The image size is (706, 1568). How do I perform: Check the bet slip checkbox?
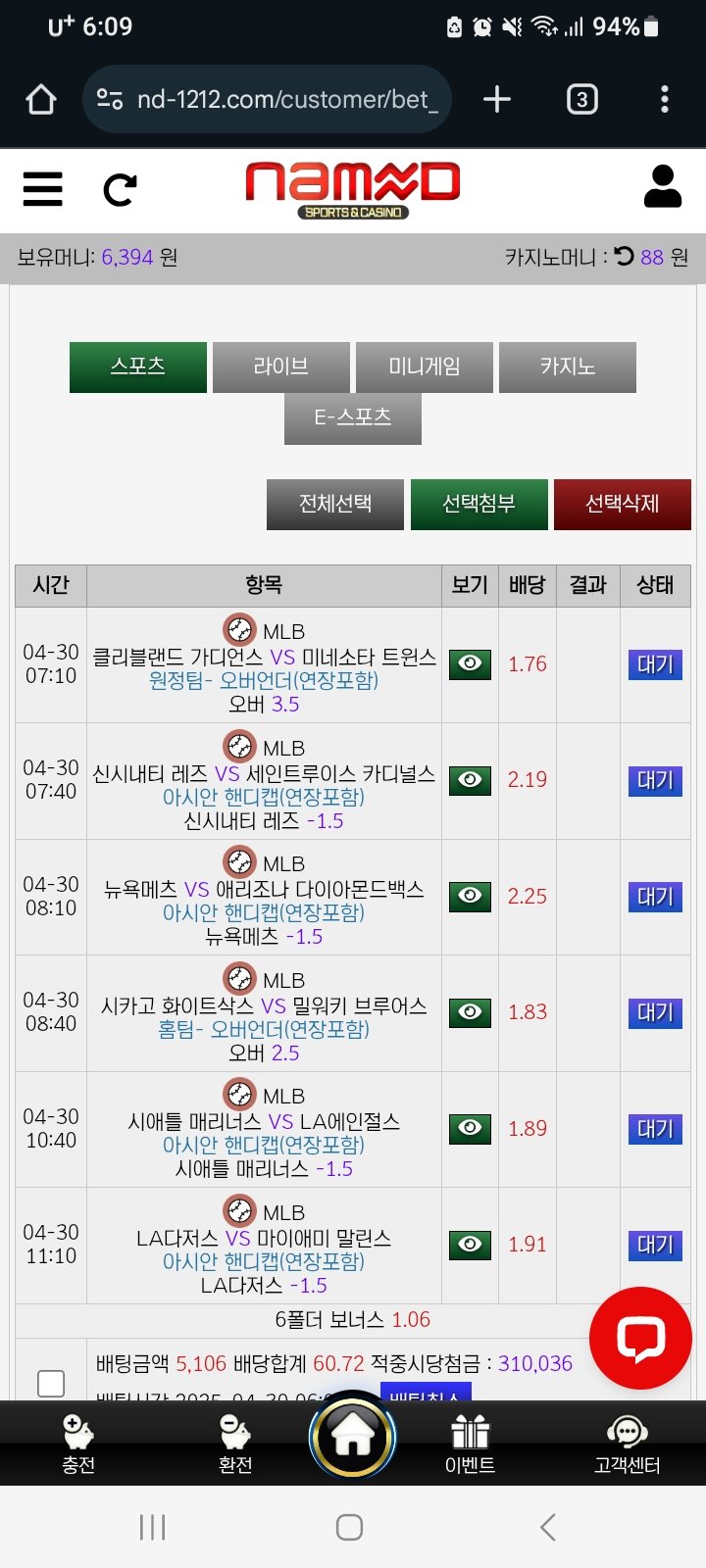(x=51, y=1382)
